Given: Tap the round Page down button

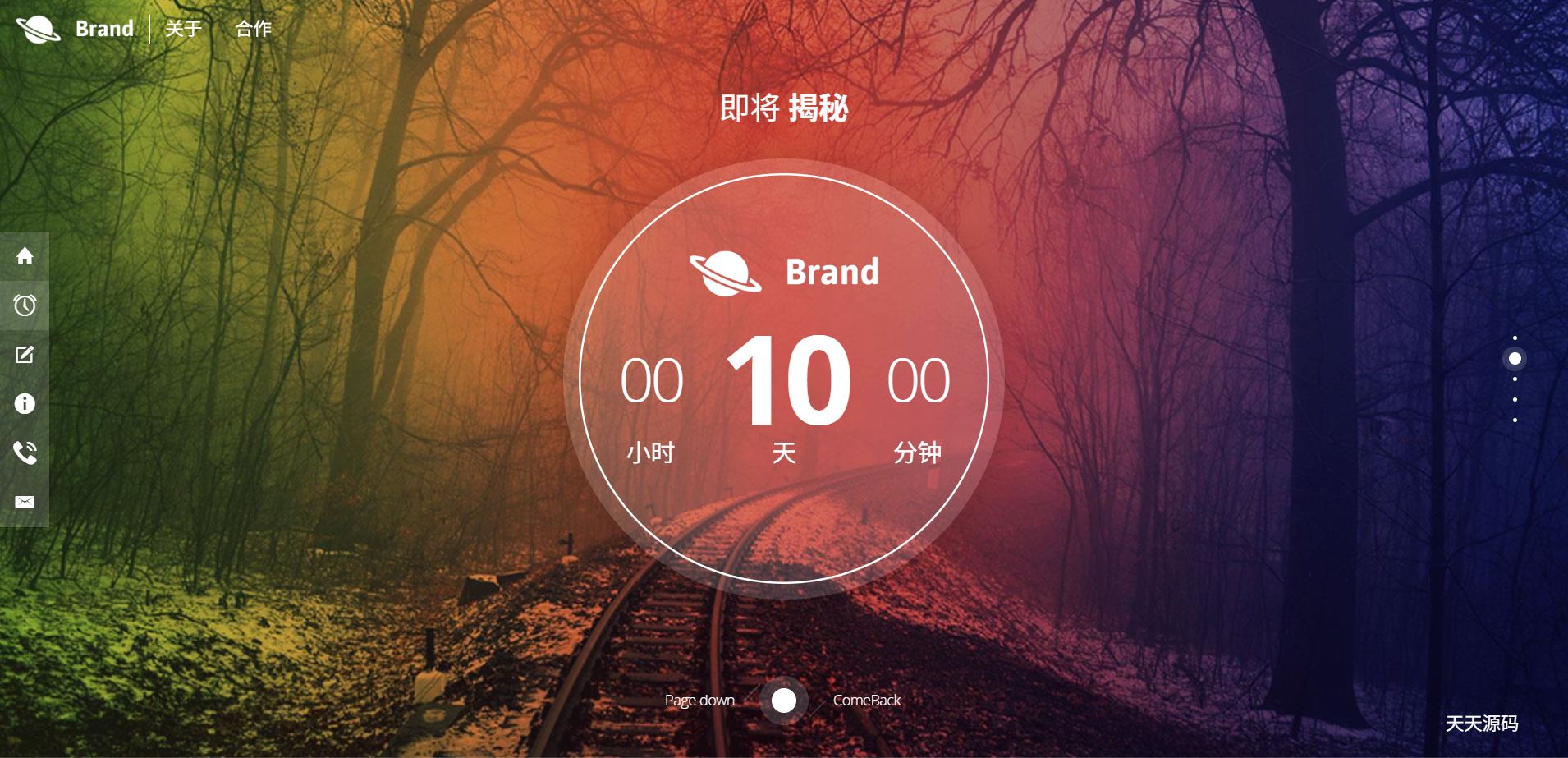Looking at the screenshot, I should (x=784, y=701).
